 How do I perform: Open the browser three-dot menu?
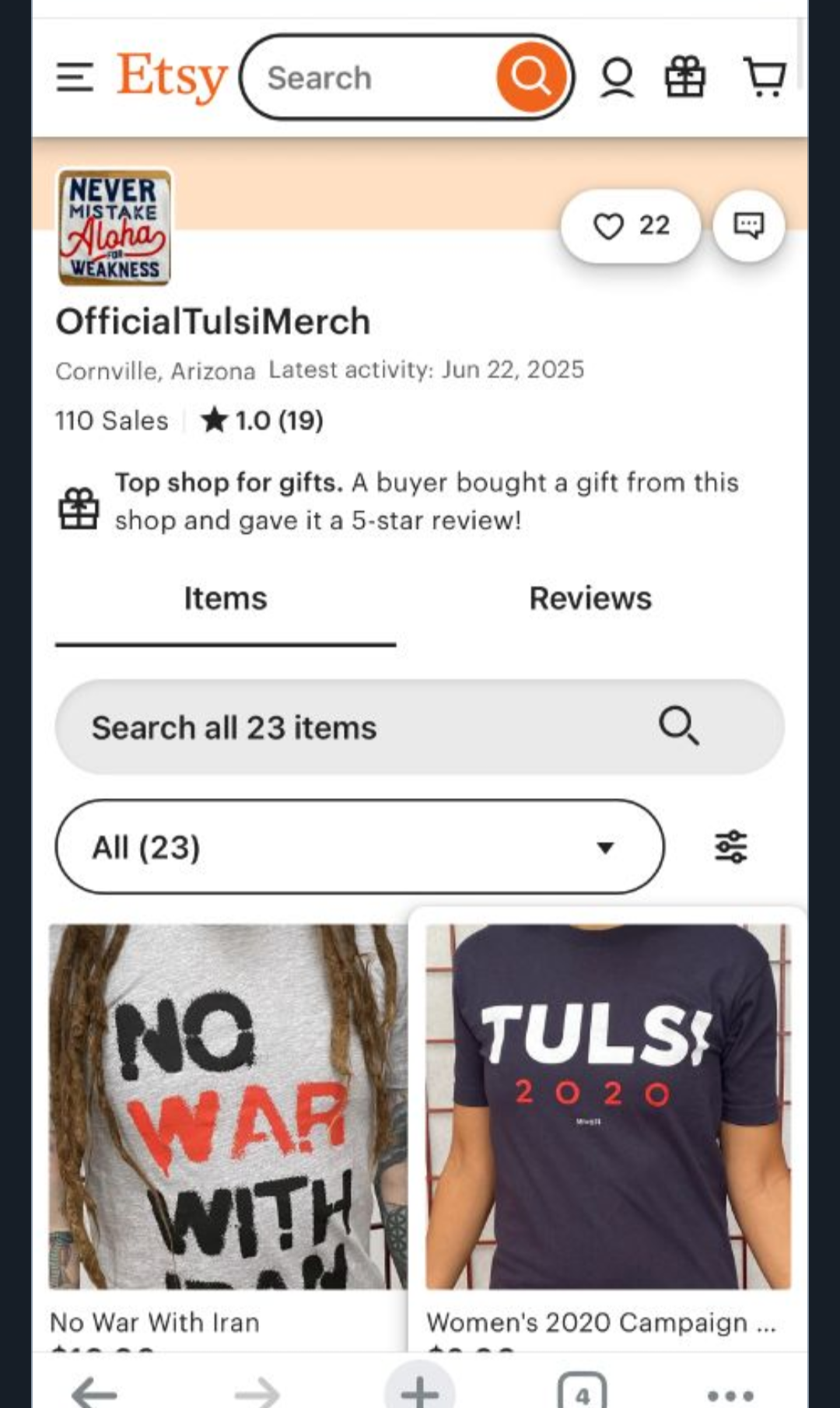[730, 1396]
